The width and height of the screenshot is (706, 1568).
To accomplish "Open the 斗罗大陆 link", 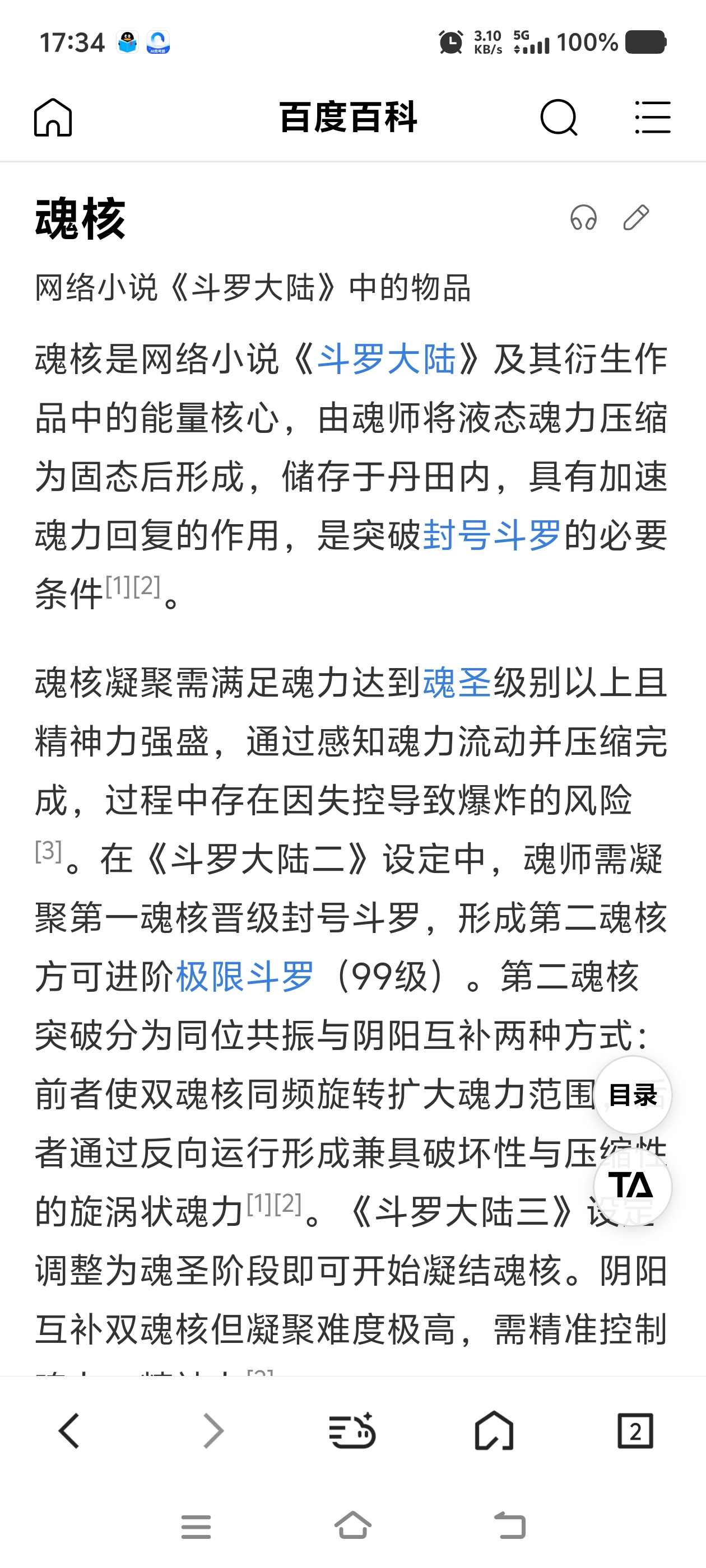I will coord(386,359).
